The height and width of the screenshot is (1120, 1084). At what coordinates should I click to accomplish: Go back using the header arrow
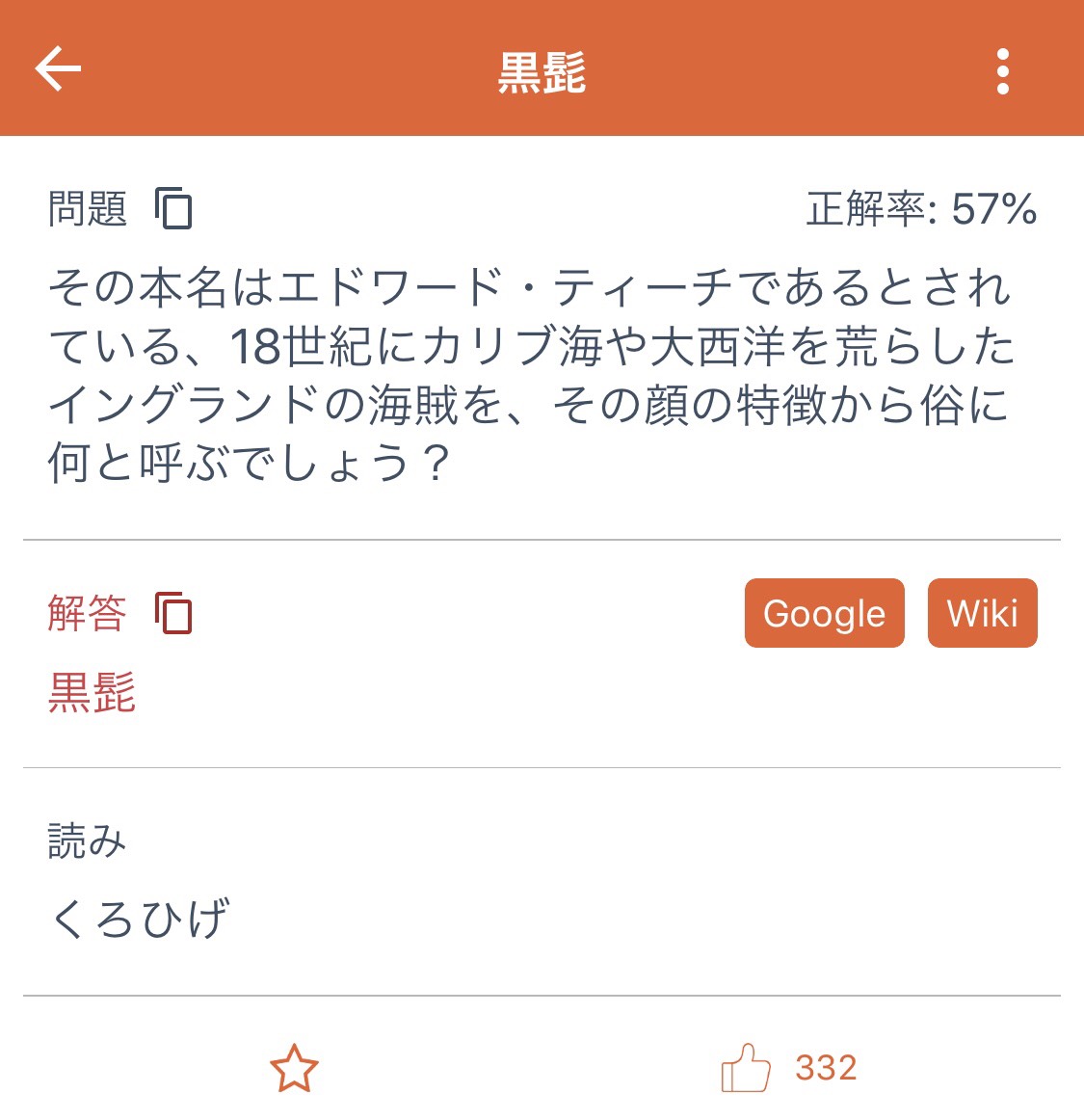click(x=58, y=69)
